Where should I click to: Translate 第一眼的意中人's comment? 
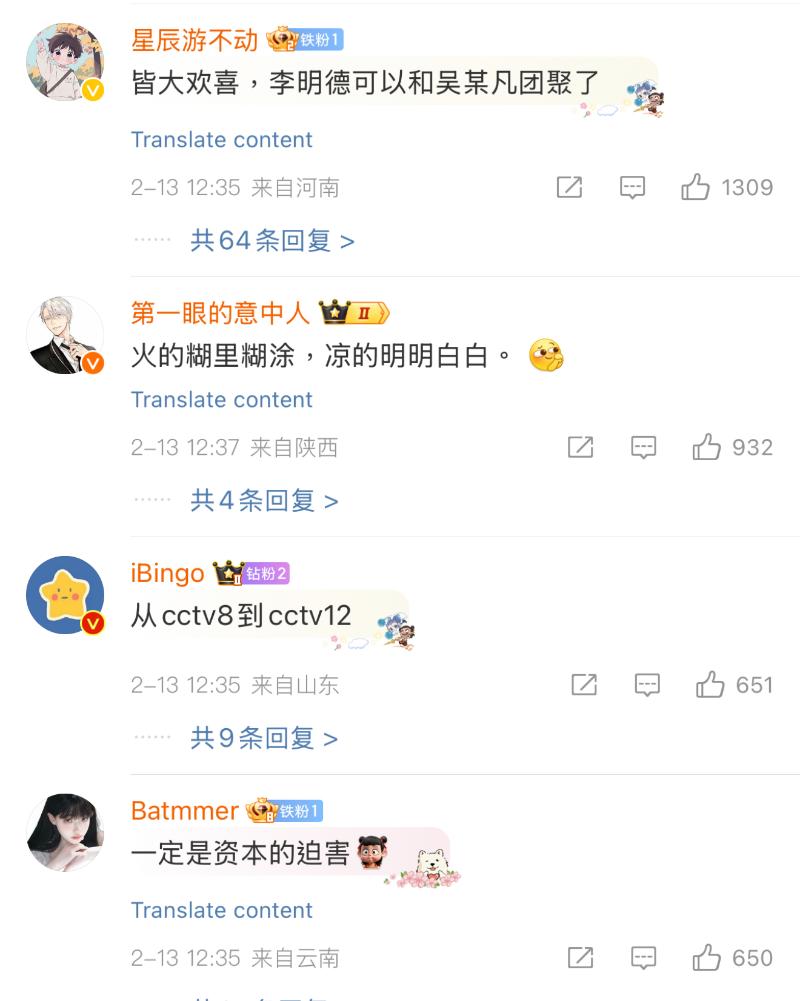(x=221, y=400)
